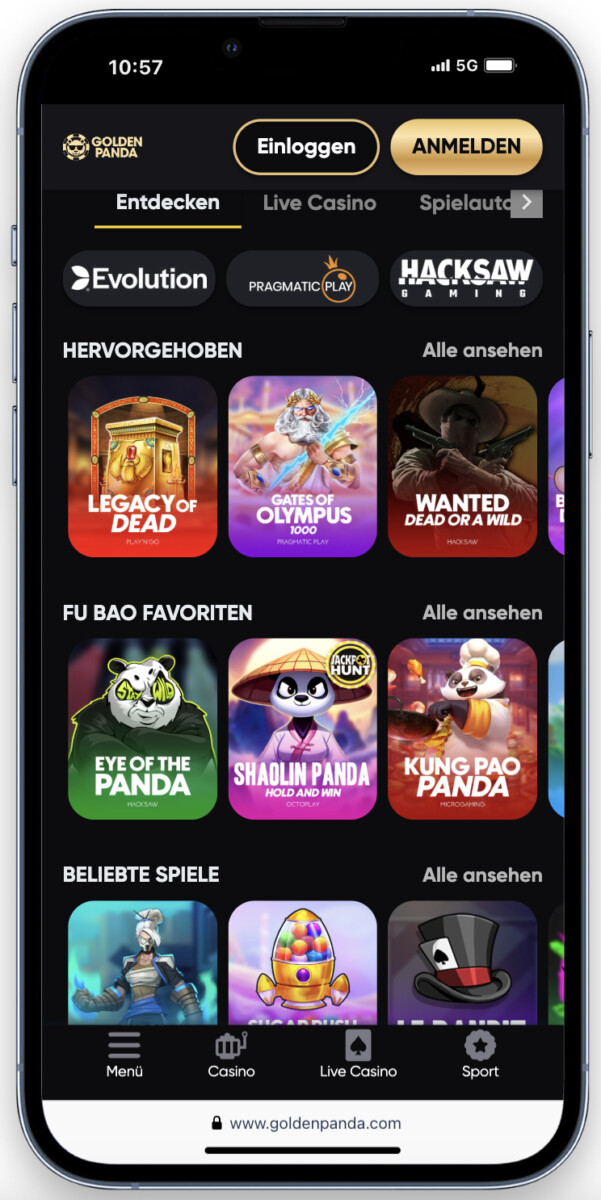The image size is (601, 1200).
Task: Open Live Casino from bottom bar
Action: click(x=358, y=1056)
